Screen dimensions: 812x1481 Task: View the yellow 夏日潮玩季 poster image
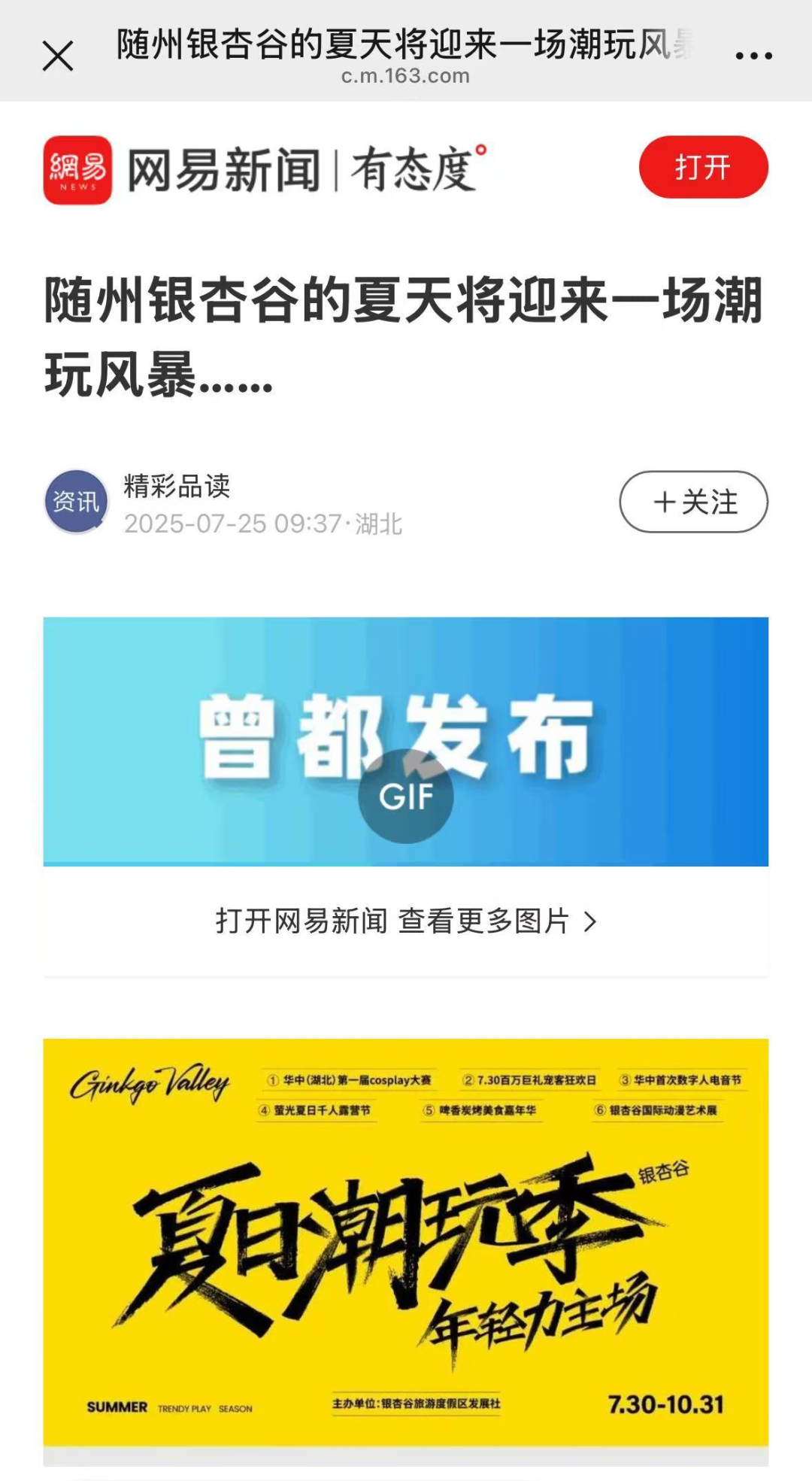(406, 1241)
